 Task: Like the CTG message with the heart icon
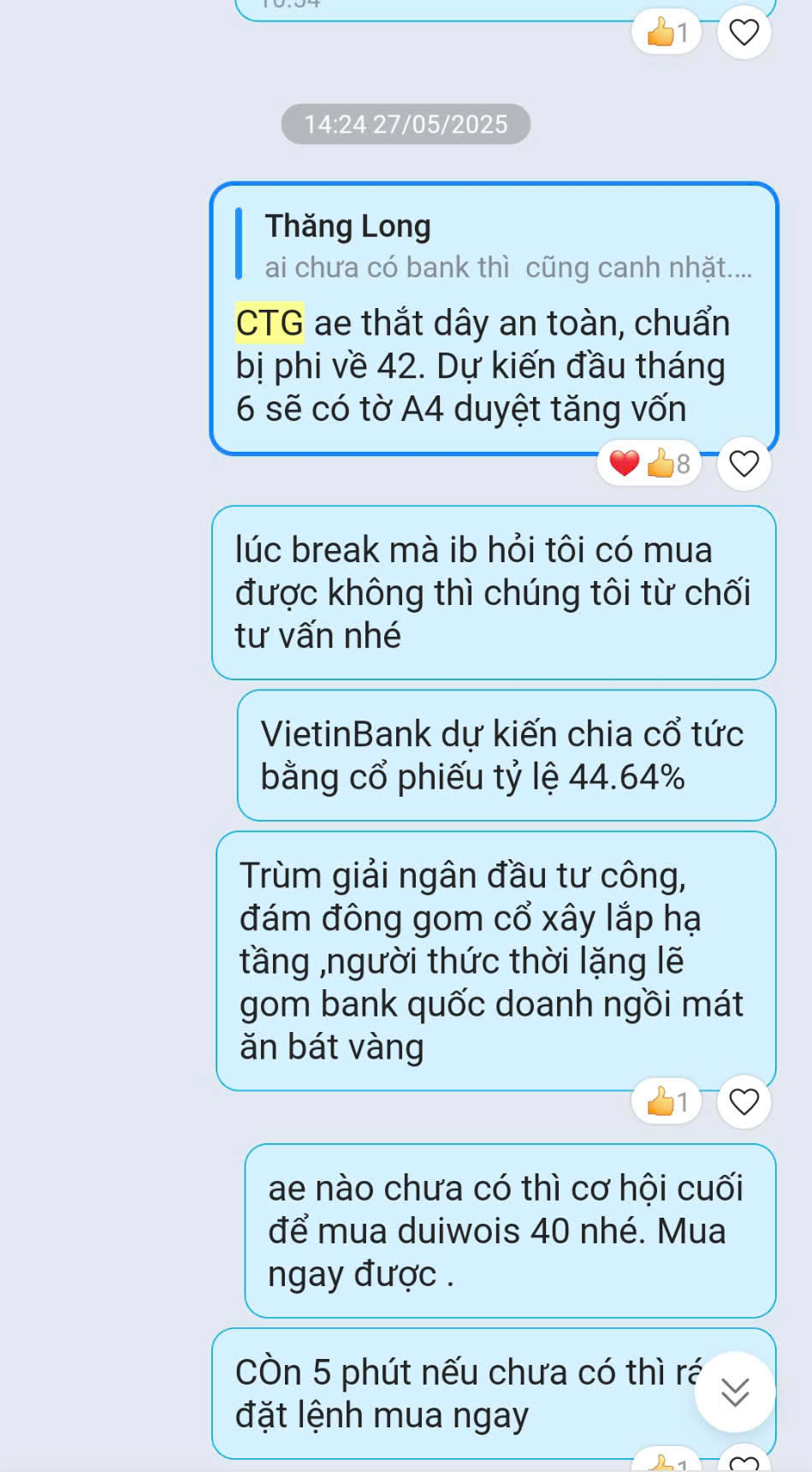(x=744, y=464)
